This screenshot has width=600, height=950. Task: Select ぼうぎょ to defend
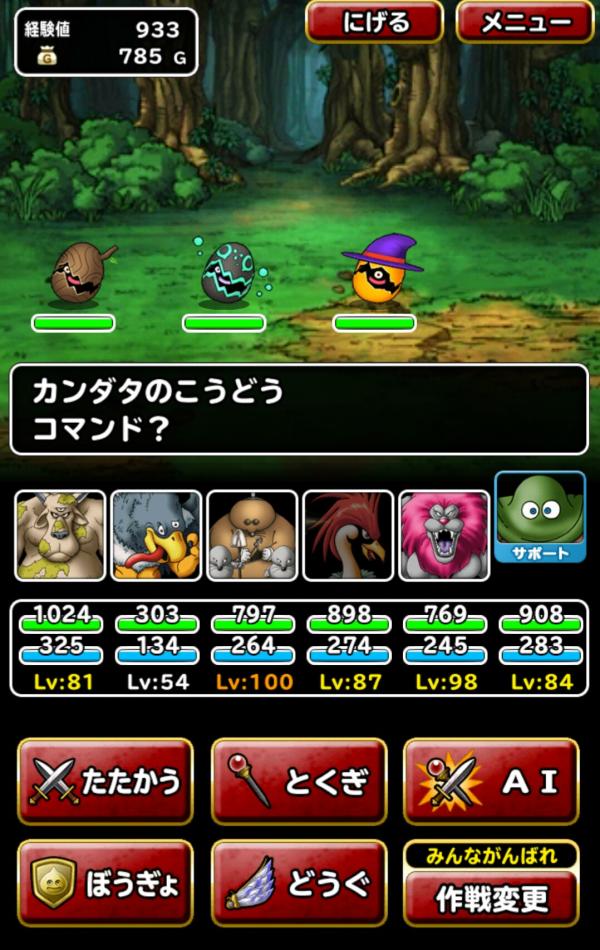click(105, 883)
